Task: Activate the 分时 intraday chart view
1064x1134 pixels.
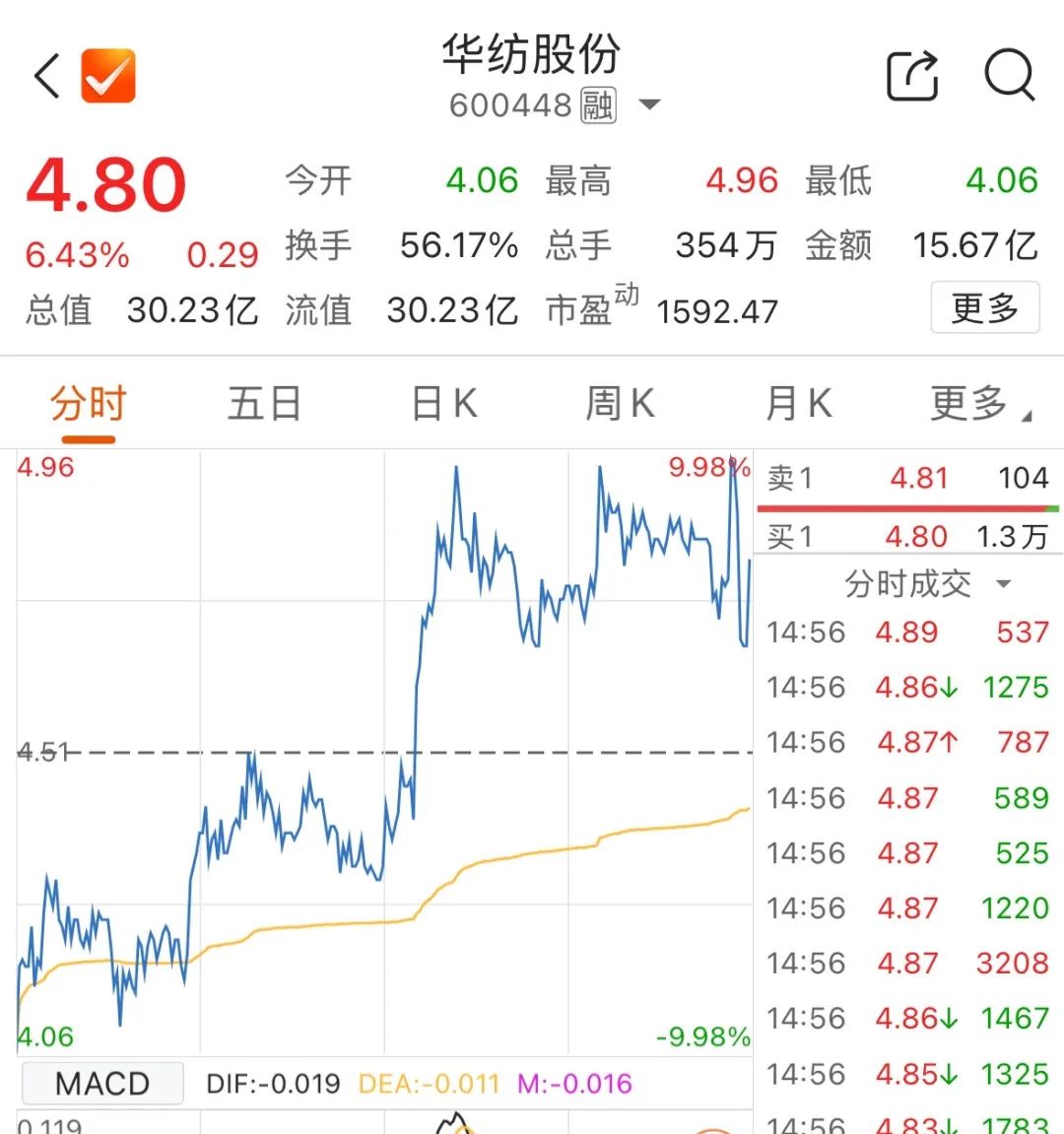Action: 87,403
